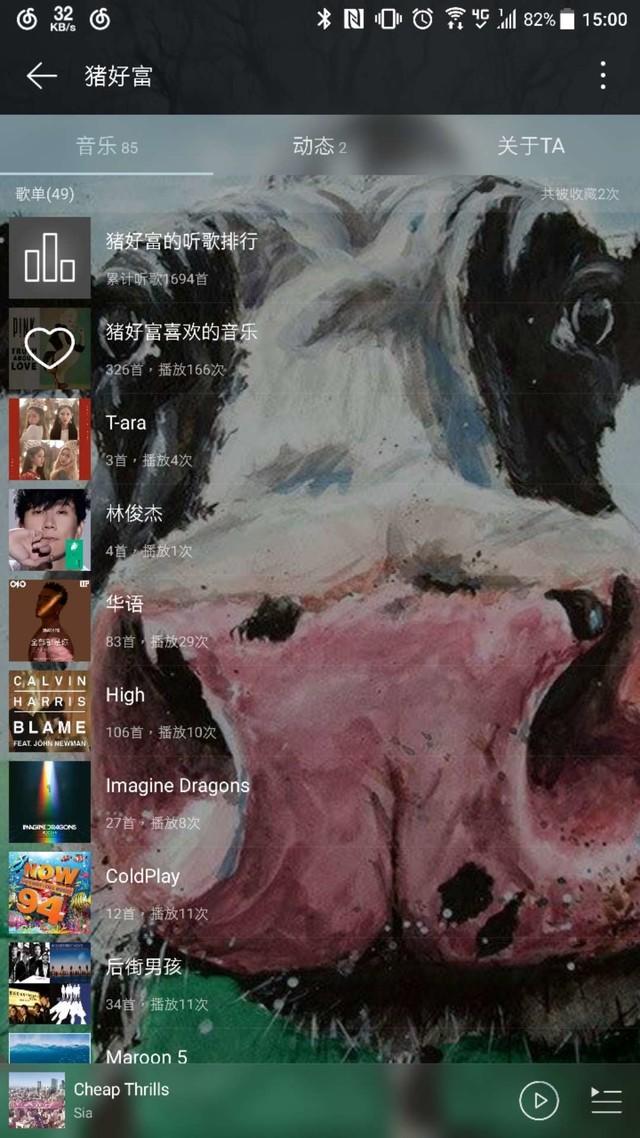Play Cheap Thrills from the mini player

pyautogui.click(x=539, y=1101)
